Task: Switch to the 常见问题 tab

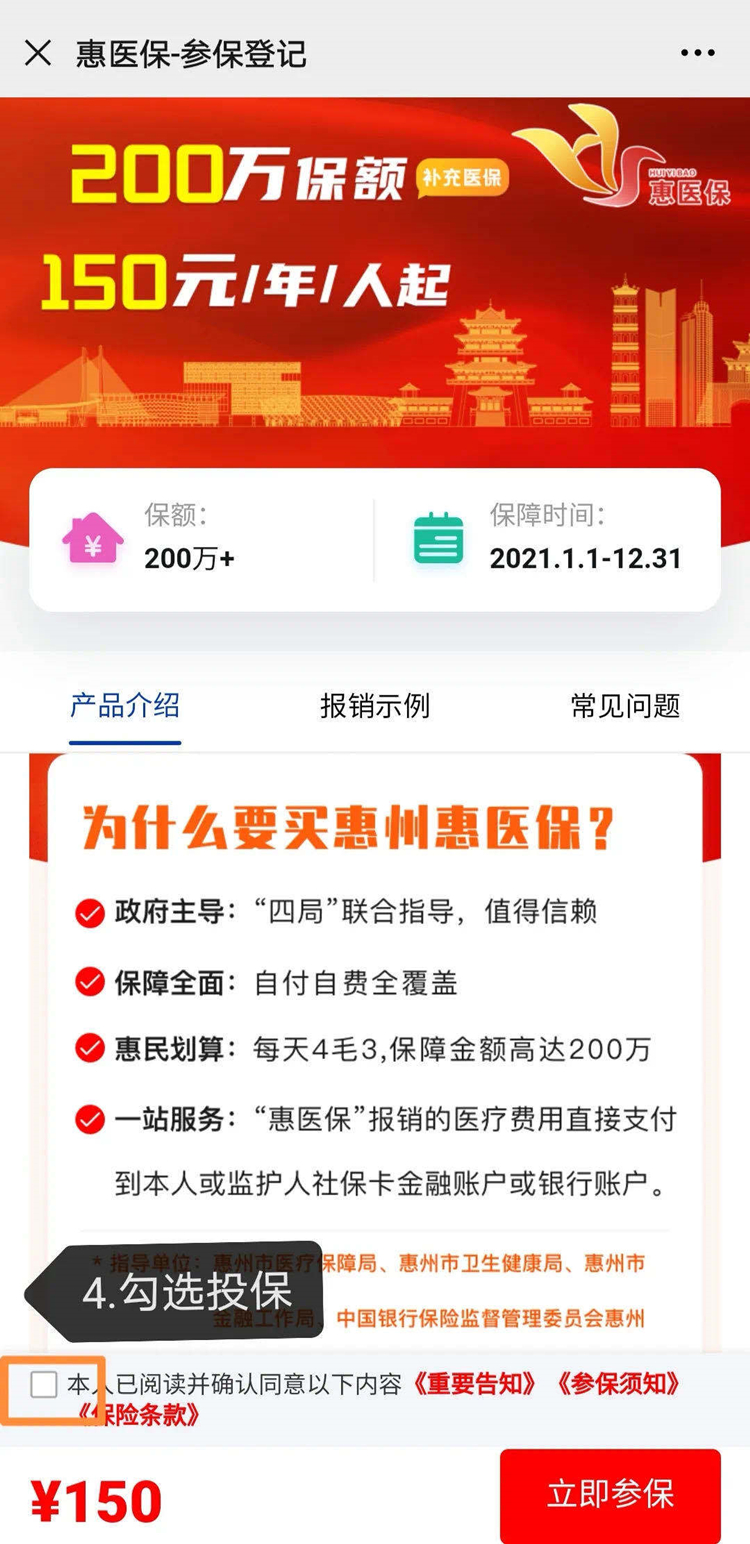Action: (625, 706)
